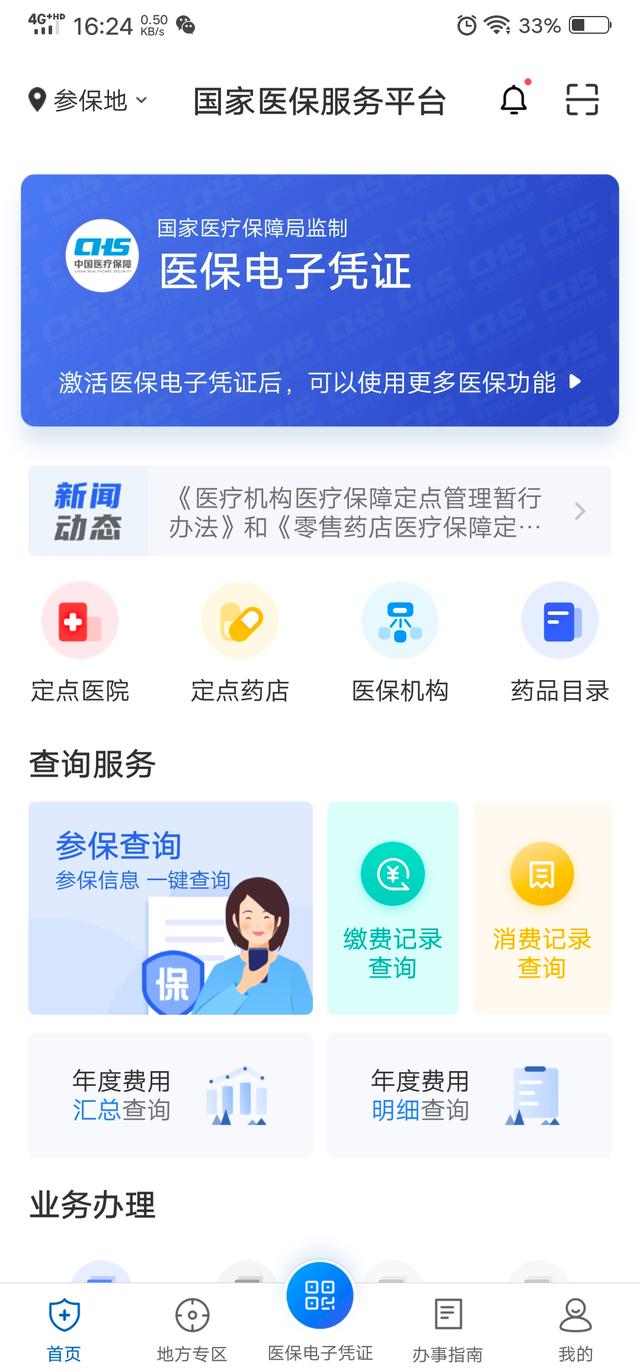Switch to the 办事指南 tab
640x1372 pixels.
tap(448, 1330)
